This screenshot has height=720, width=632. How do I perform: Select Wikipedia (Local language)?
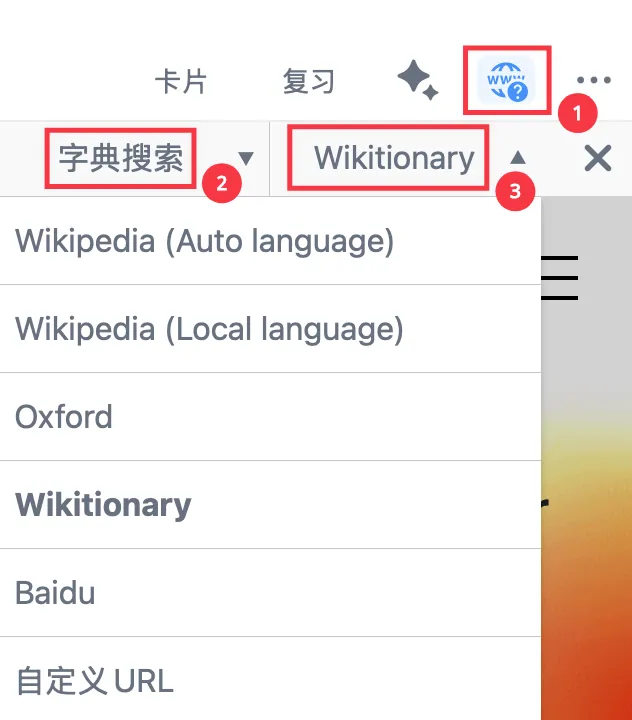(271, 329)
